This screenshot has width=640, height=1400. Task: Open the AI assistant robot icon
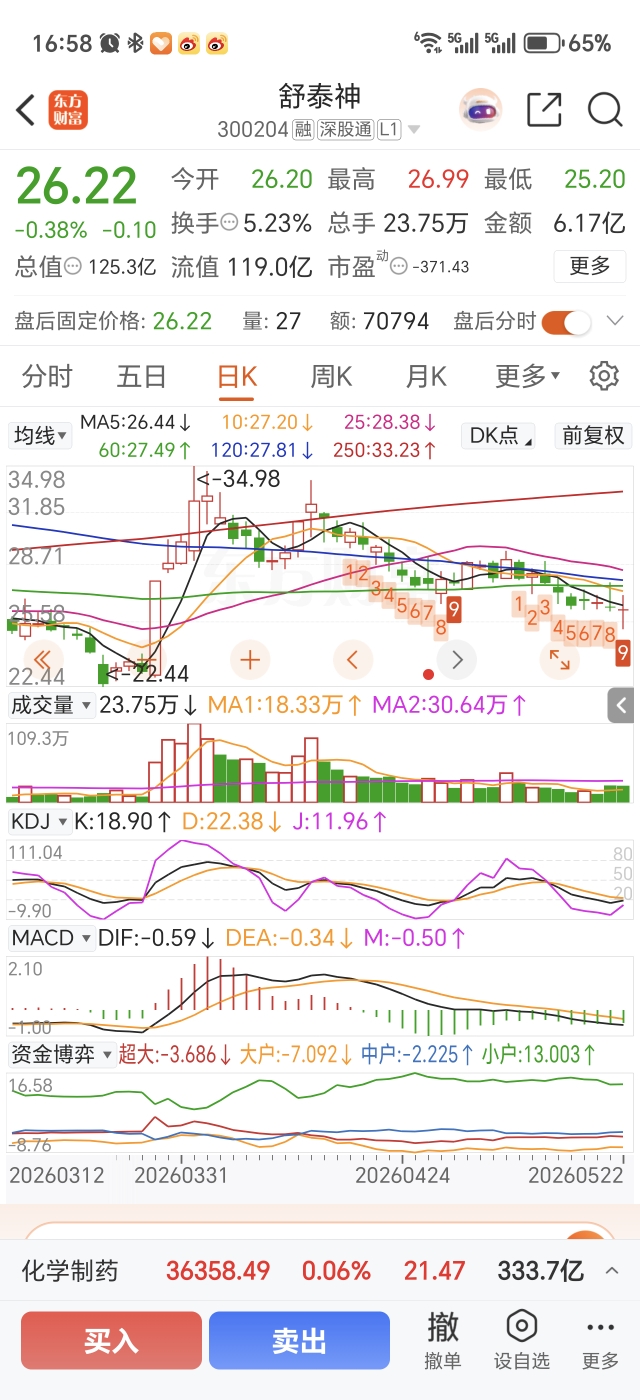(x=481, y=110)
